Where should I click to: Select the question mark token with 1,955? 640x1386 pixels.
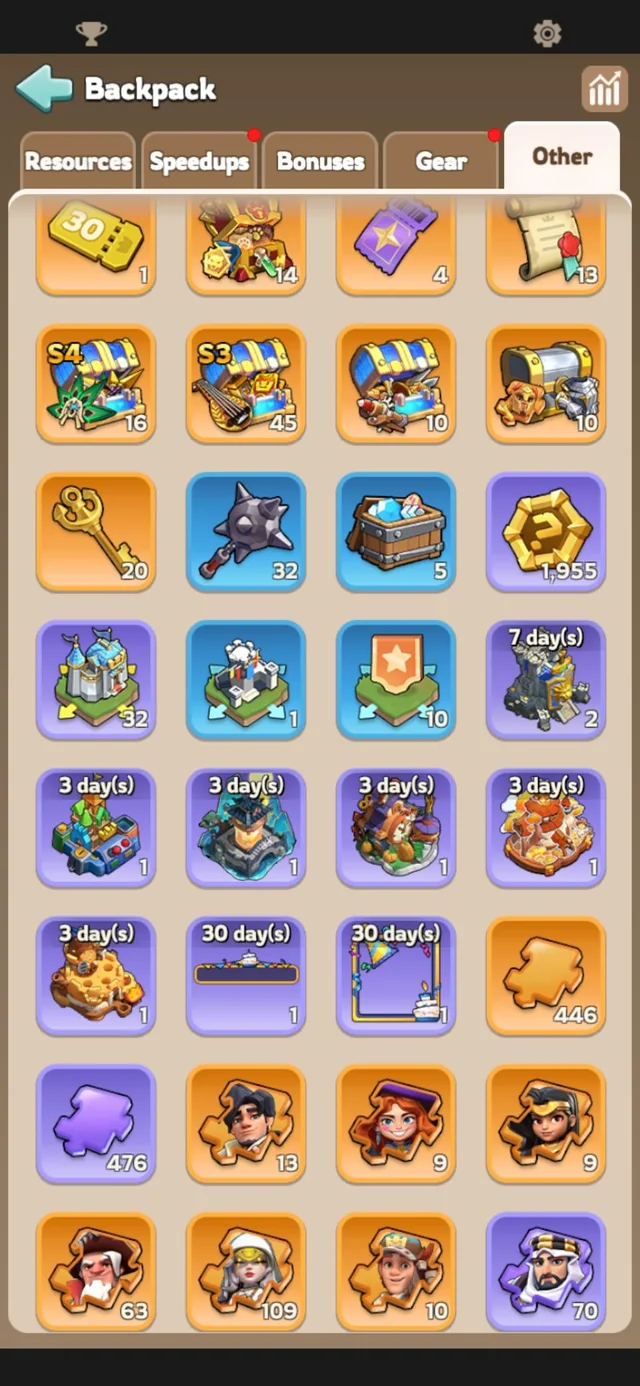pos(546,531)
